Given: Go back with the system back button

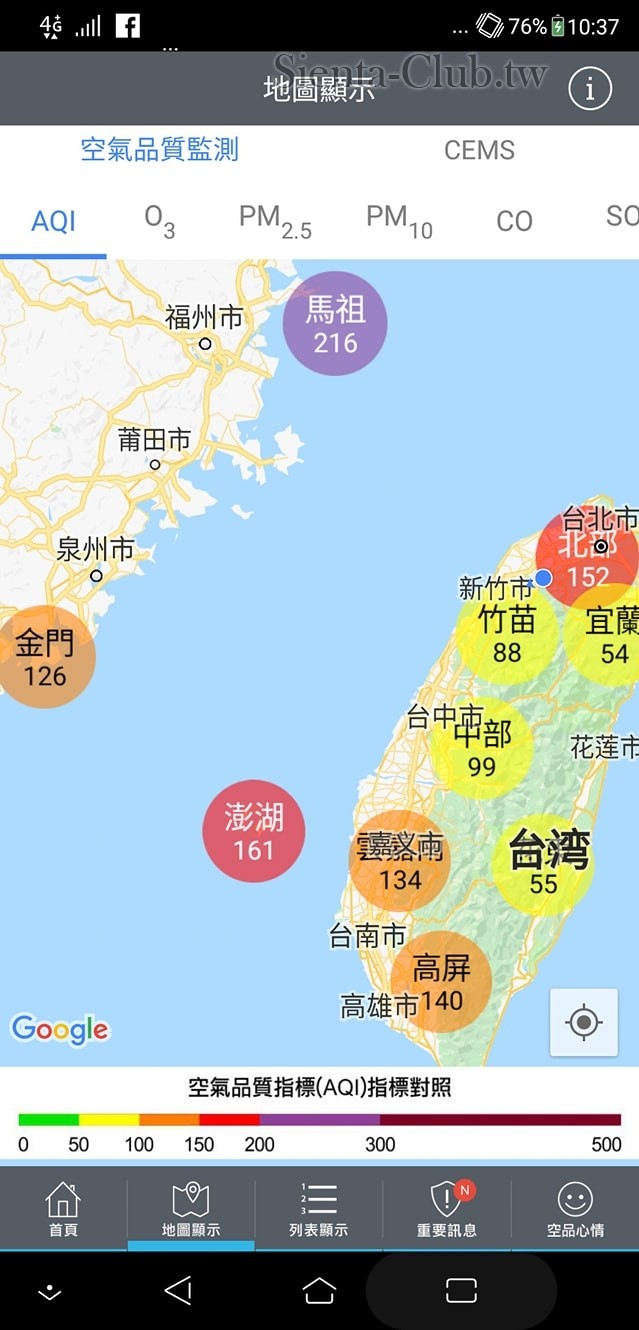Looking at the screenshot, I should coord(178,1290).
